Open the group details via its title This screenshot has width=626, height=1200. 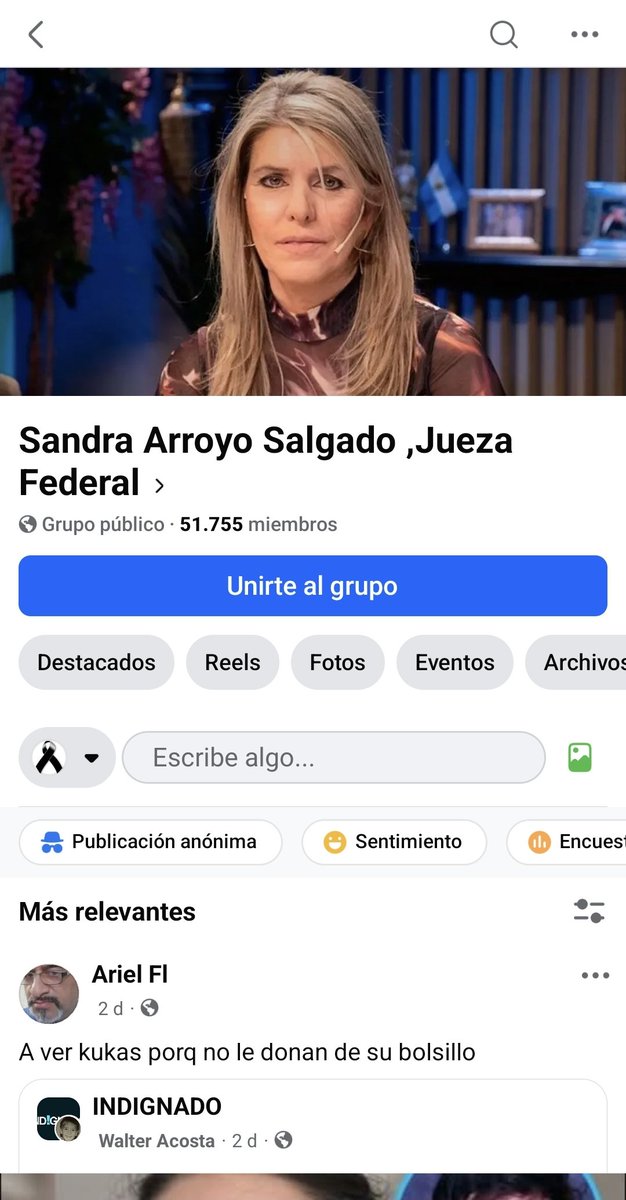[266, 461]
